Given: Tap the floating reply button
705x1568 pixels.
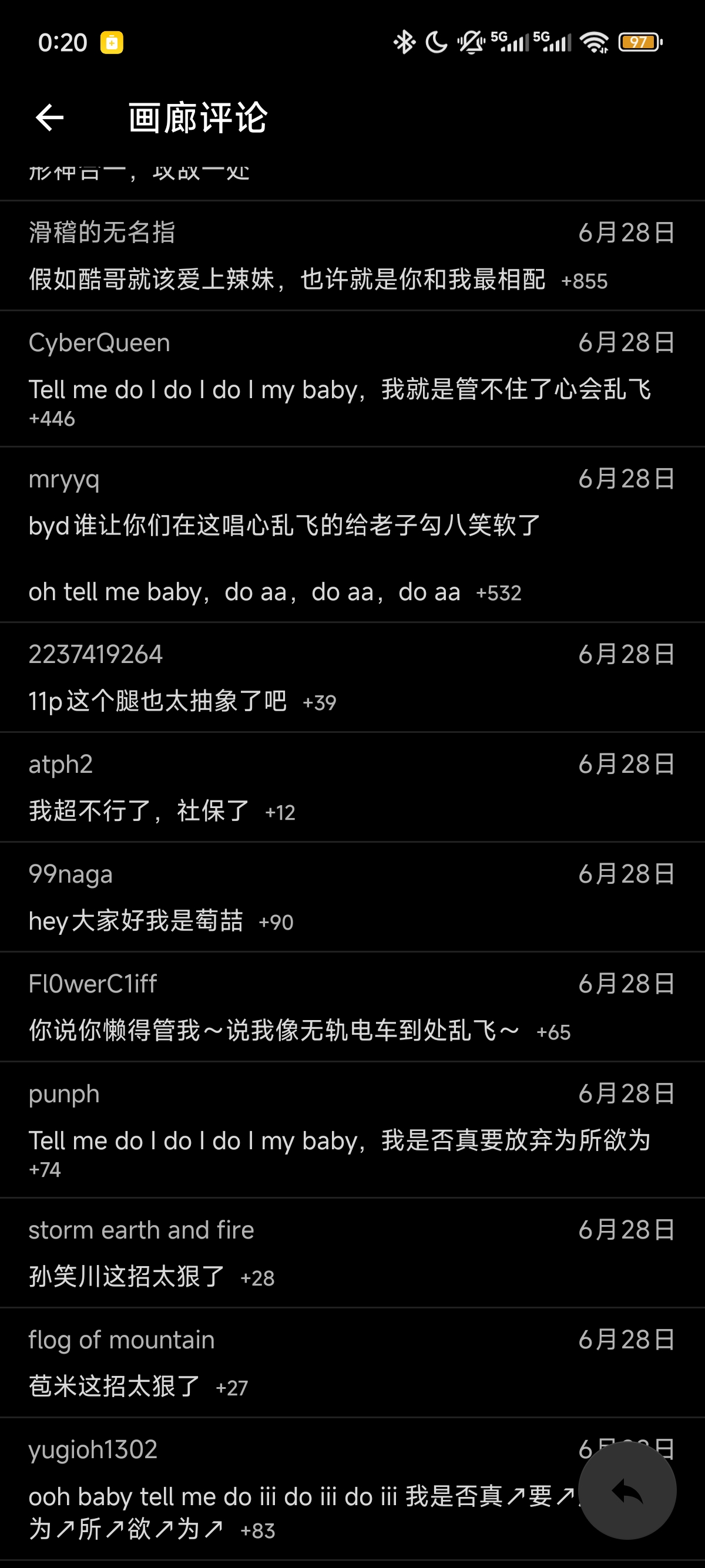Looking at the screenshot, I should tap(626, 1490).
